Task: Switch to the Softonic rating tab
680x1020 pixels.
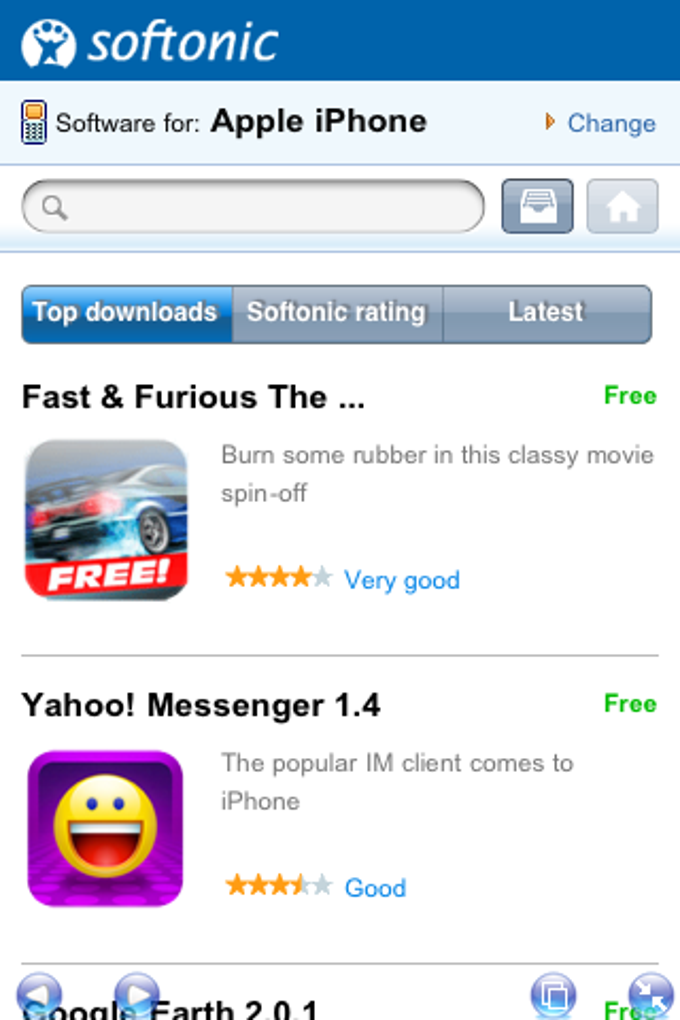Action: (x=337, y=313)
